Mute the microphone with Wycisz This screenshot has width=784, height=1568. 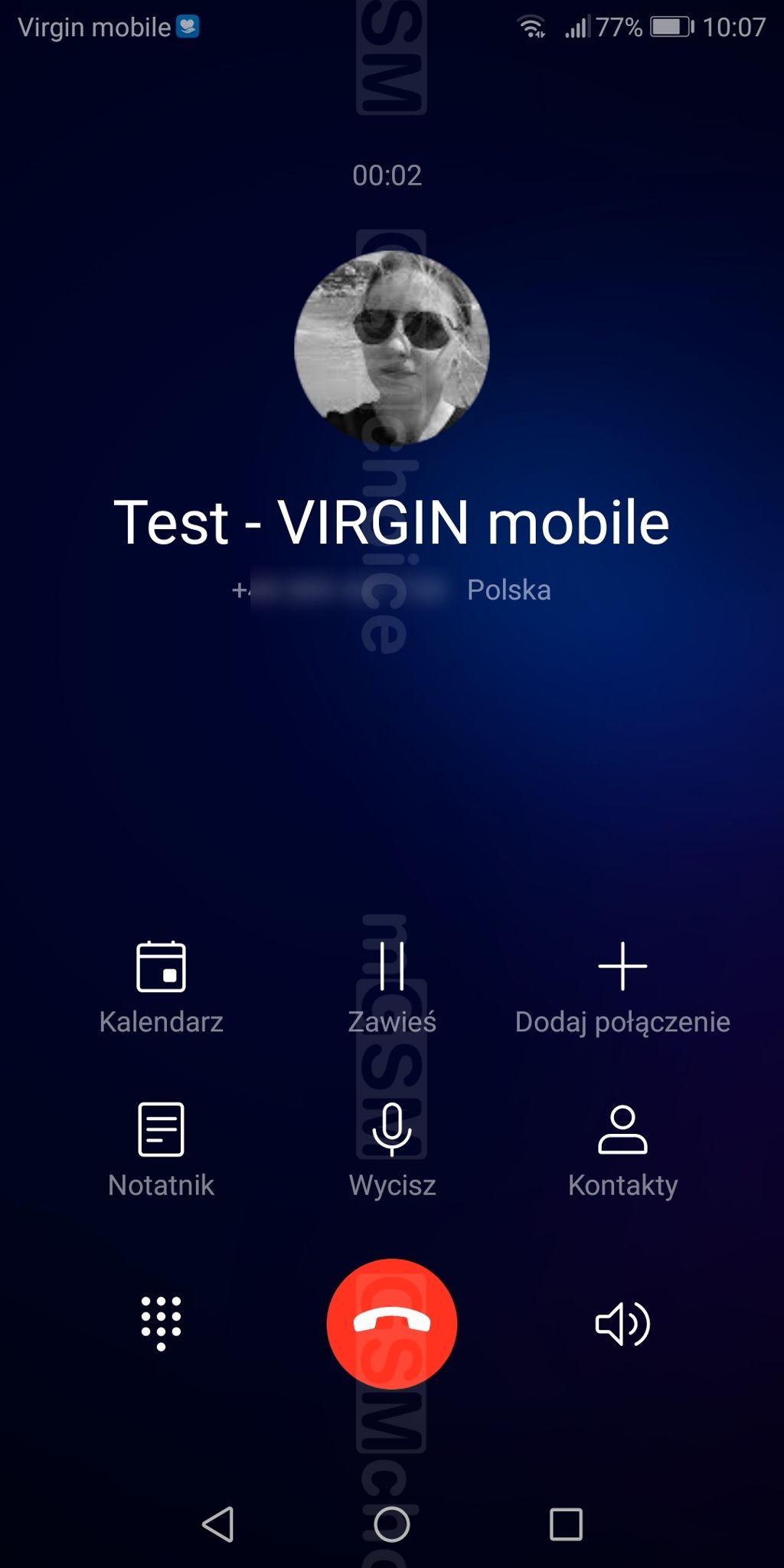click(391, 1148)
